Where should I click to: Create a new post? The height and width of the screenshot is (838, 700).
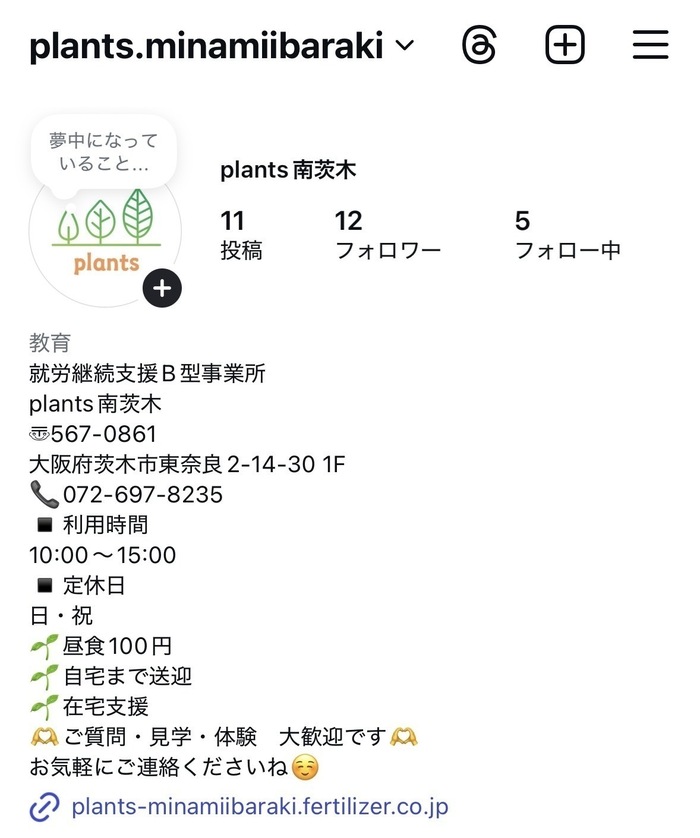pos(565,45)
